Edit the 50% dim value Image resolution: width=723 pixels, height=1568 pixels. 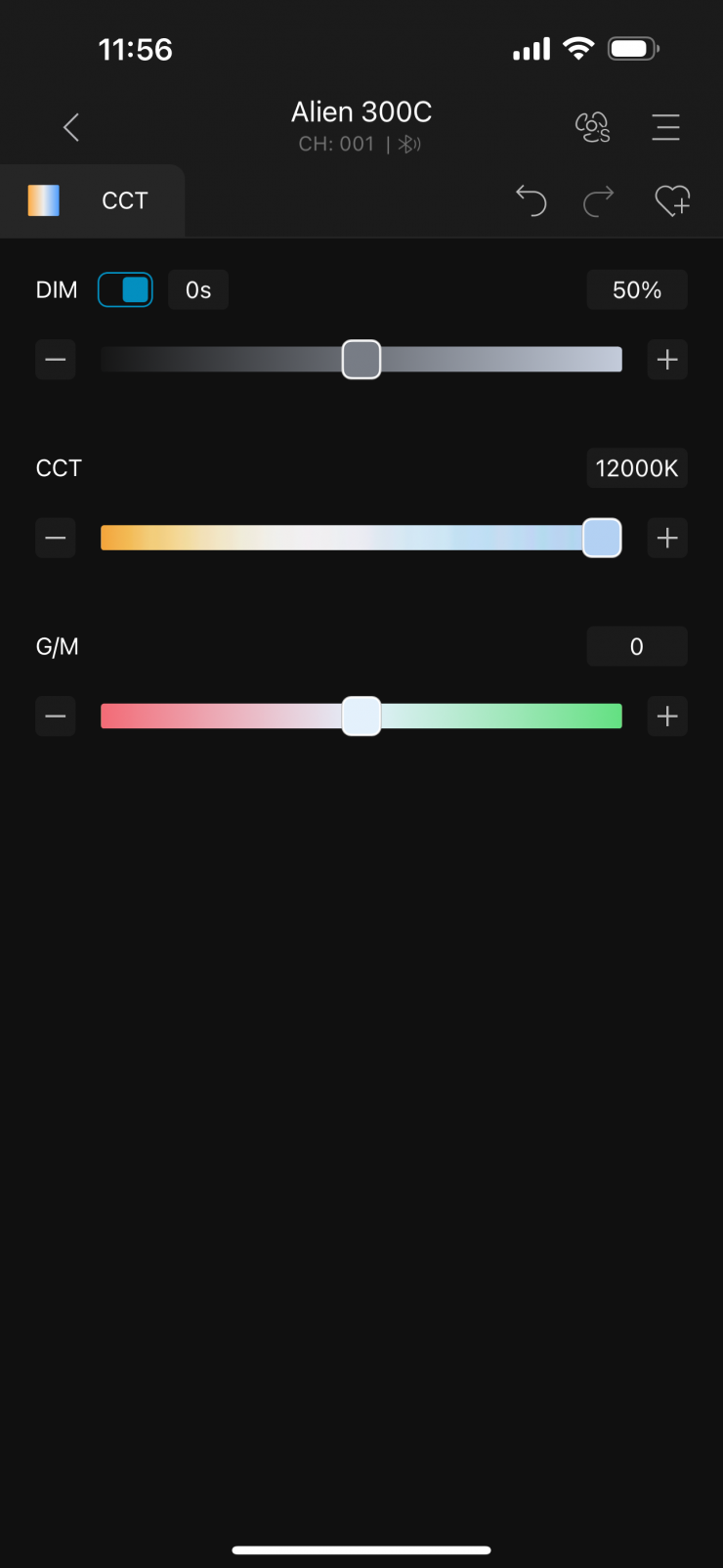pyautogui.click(x=637, y=290)
